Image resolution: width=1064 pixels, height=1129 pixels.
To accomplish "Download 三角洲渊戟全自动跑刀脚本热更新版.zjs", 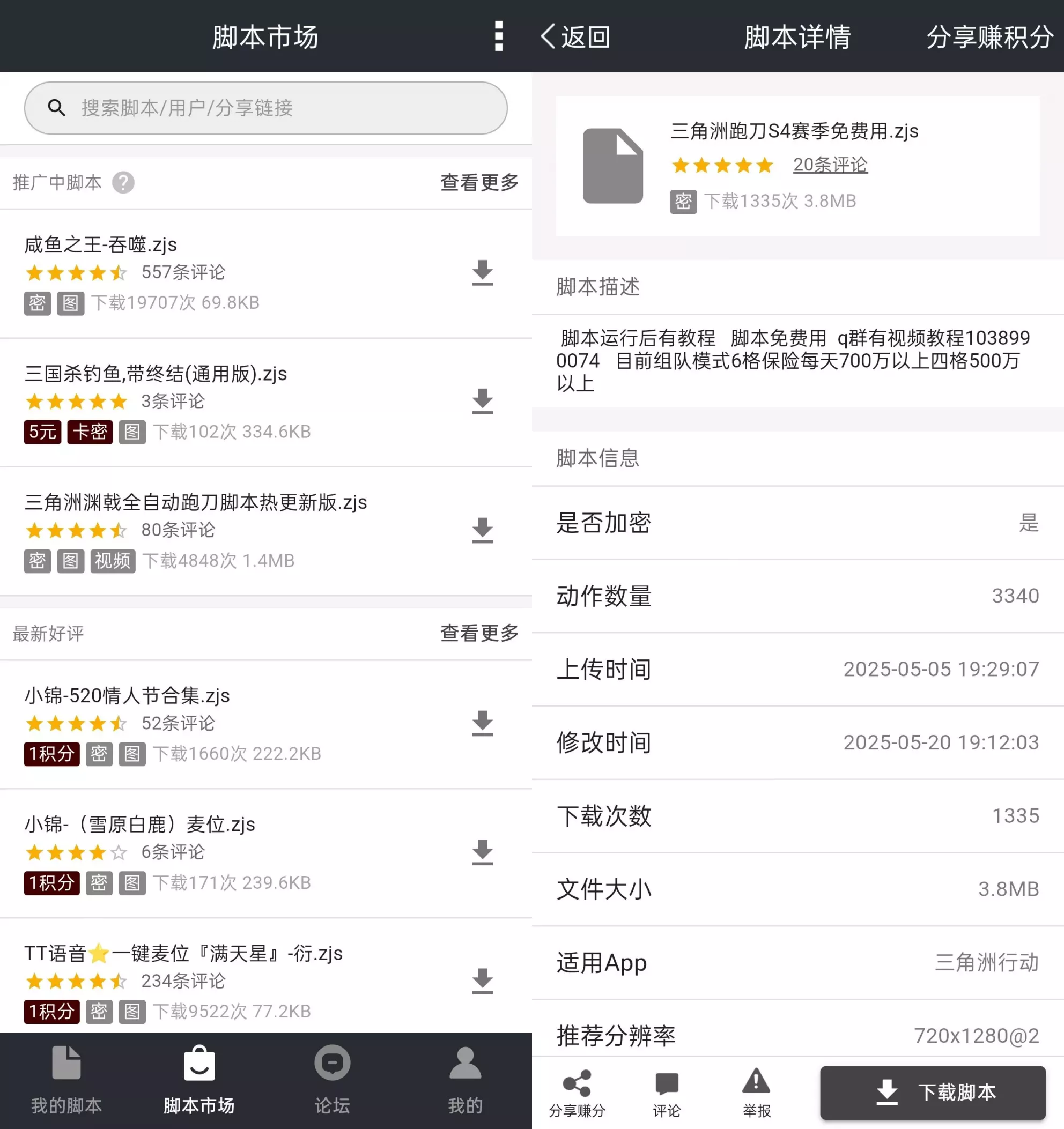I will click(x=482, y=530).
